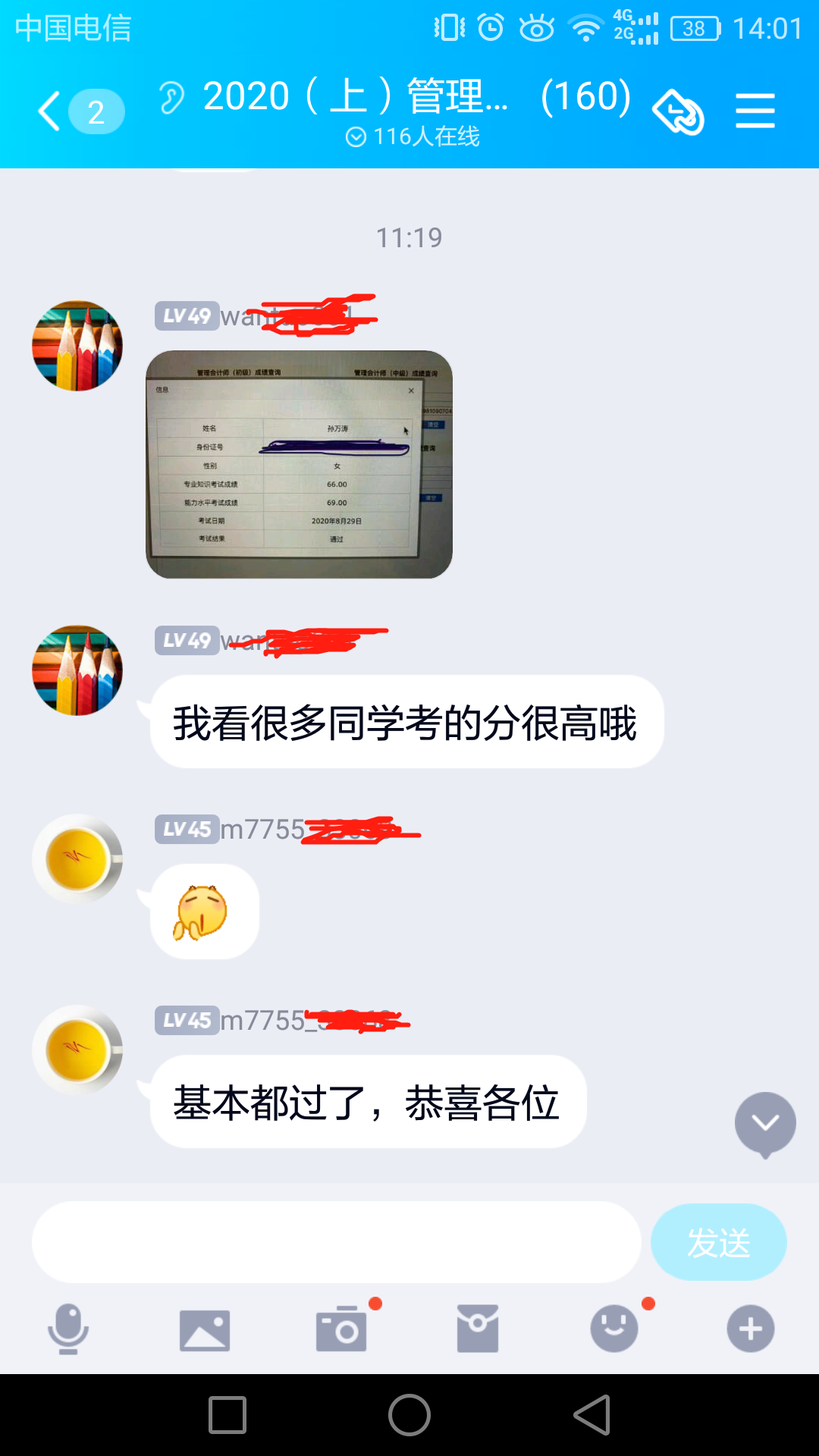The height and width of the screenshot is (1456, 819).
Task: View the tea cup avatar user's profile
Action: [77, 859]
